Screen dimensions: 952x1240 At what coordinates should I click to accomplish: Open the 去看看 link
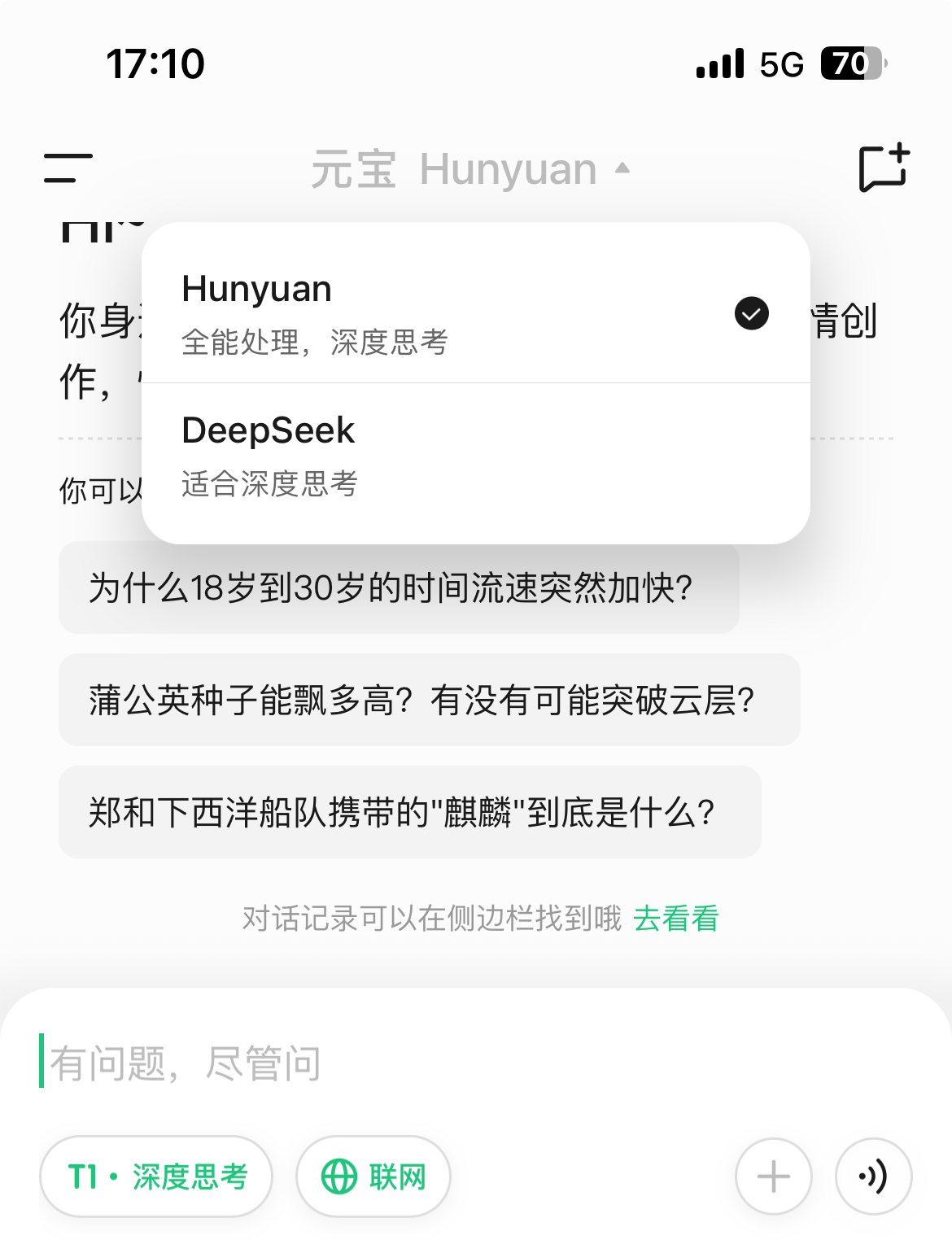click(x=675, y=919)
